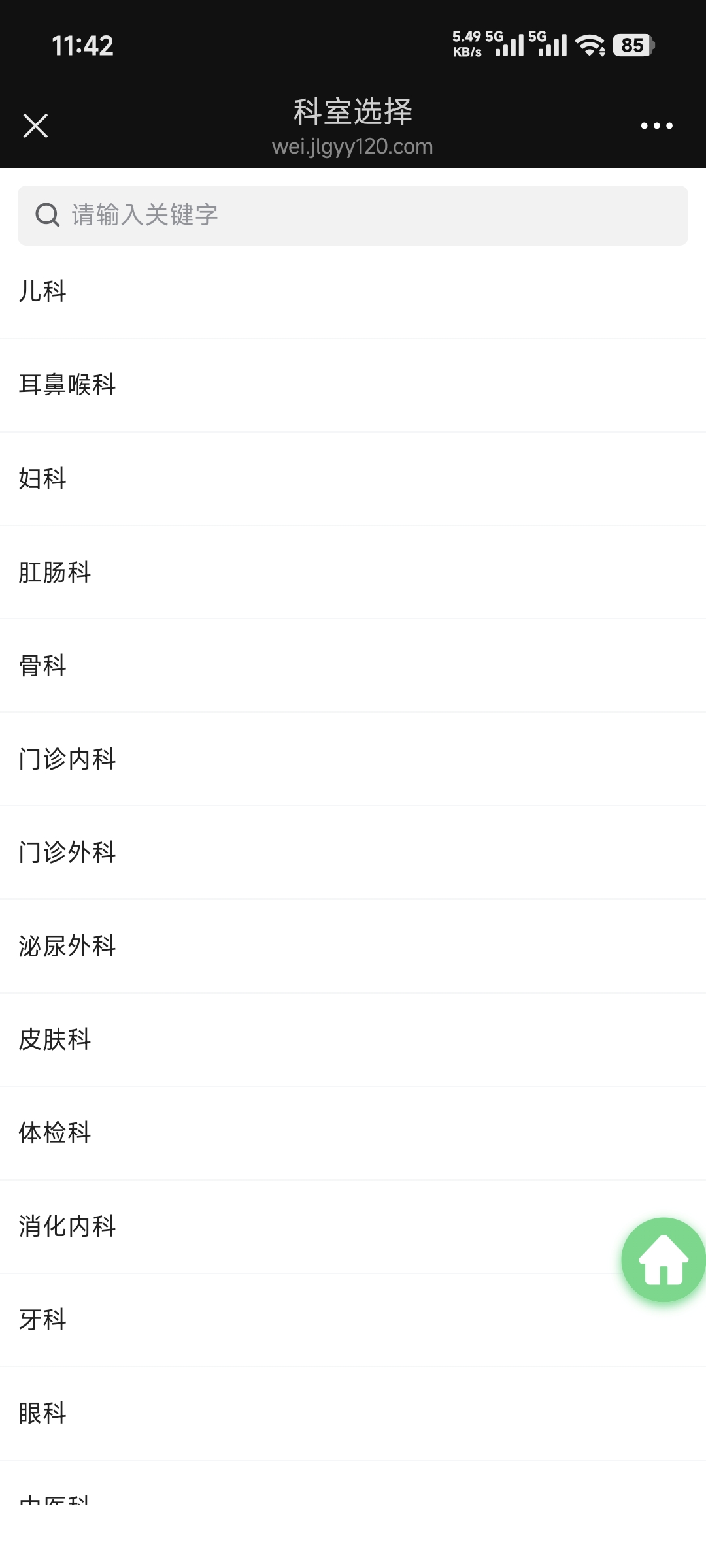
Task: Tap the green floating home button
Action: coord(663,1260)
